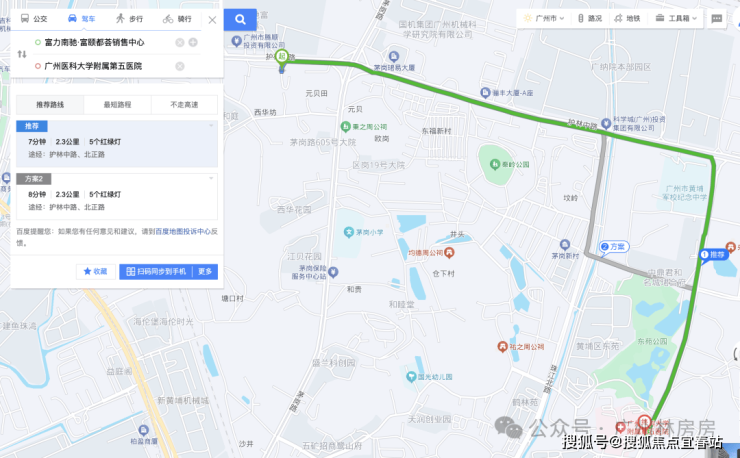This screenshot has width=740, height=458.
Task: Close the route planning panel
Action: coord(212,19)
